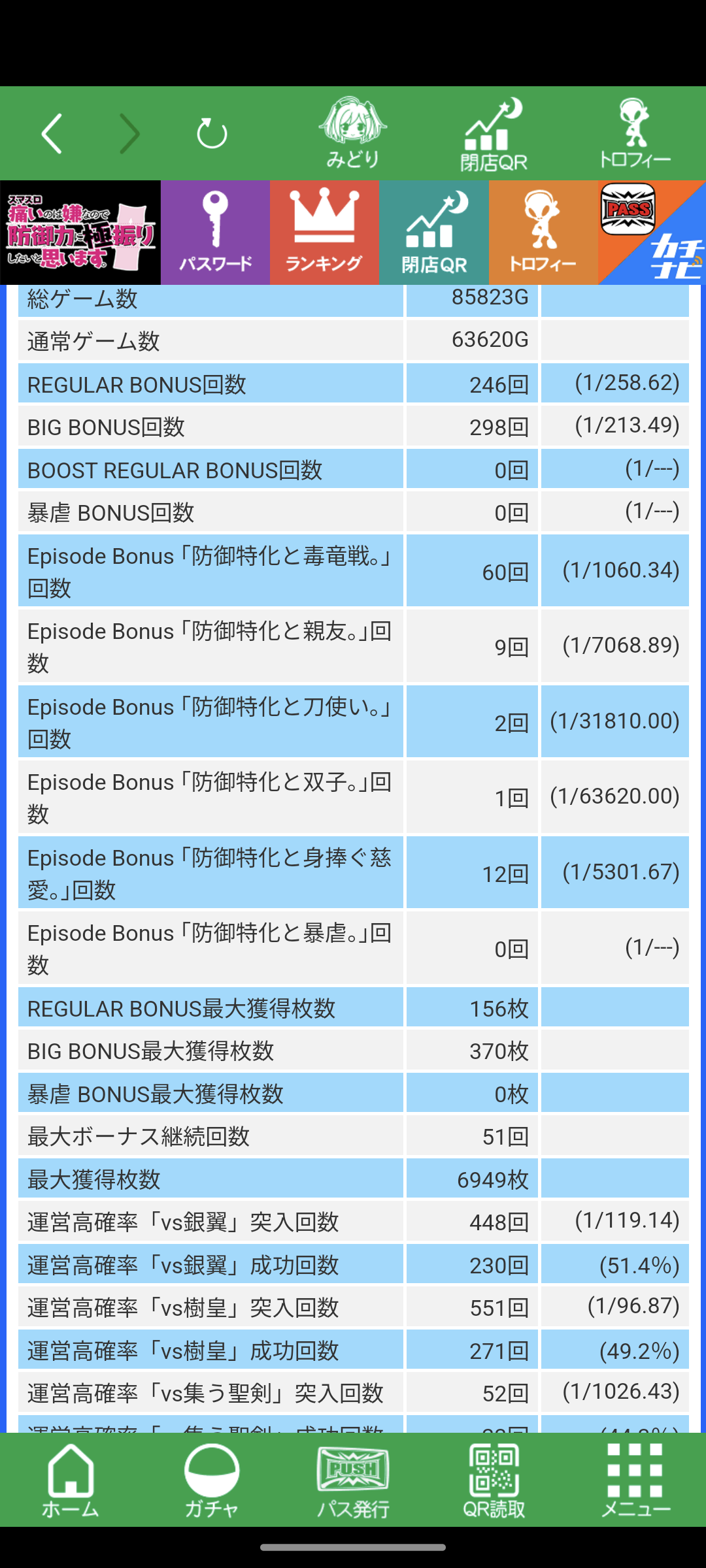This screenshot has height=1568, width=706.
Task: Switch to the ガチャ tab
Action: (212, 1480)
